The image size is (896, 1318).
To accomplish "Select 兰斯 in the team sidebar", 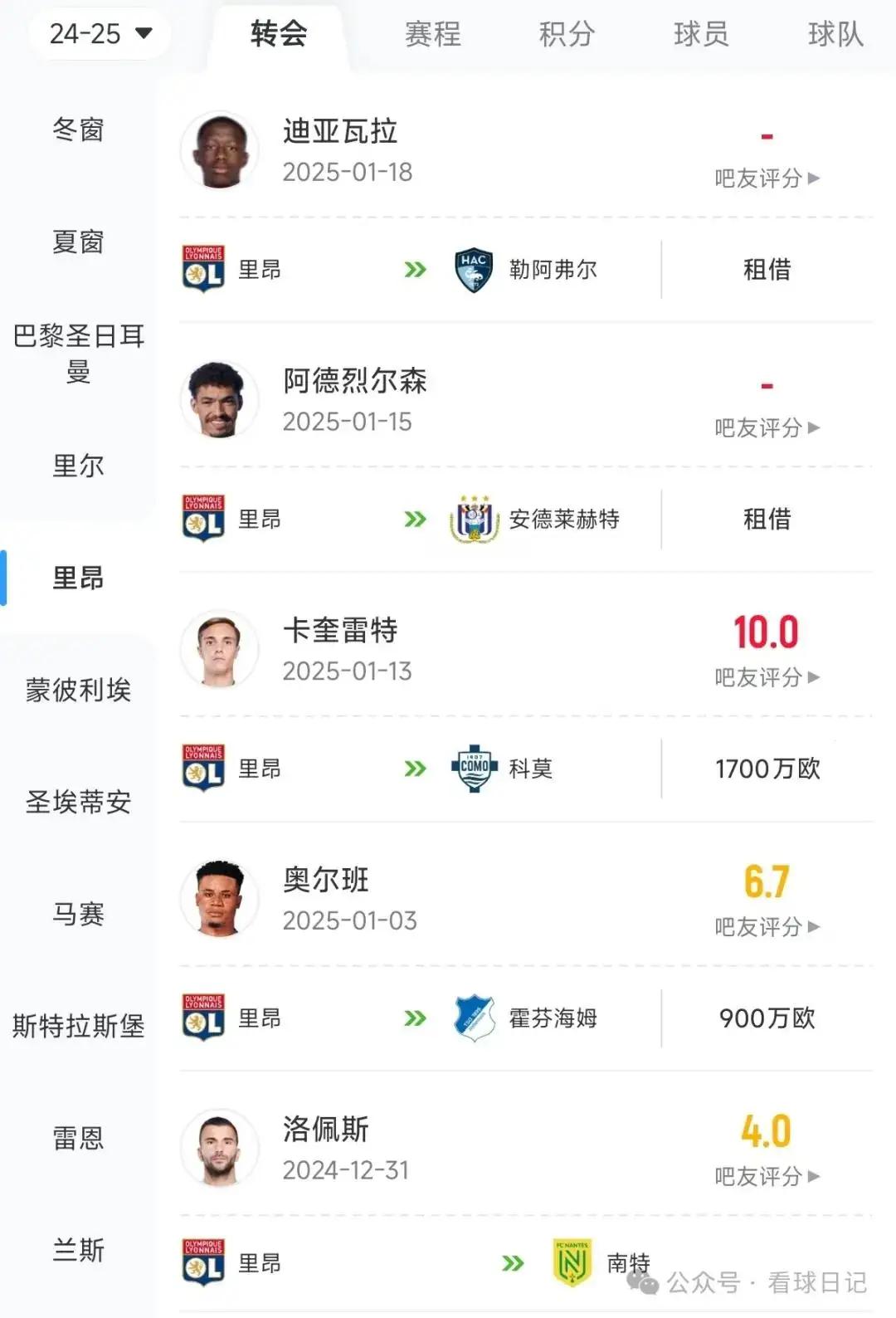I will coord(78,1251).
